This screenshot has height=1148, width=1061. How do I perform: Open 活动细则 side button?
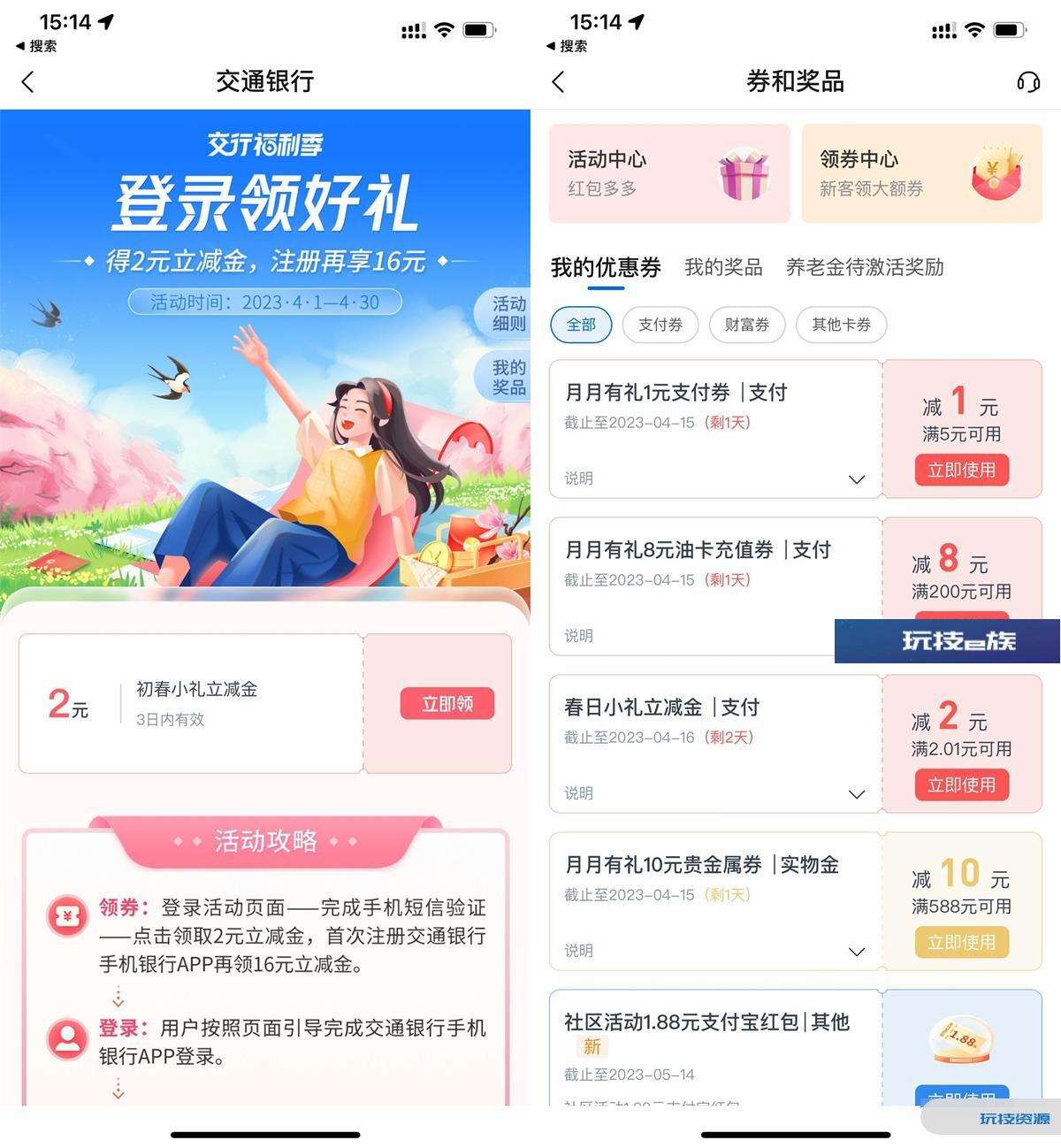[x=508, y=314]
